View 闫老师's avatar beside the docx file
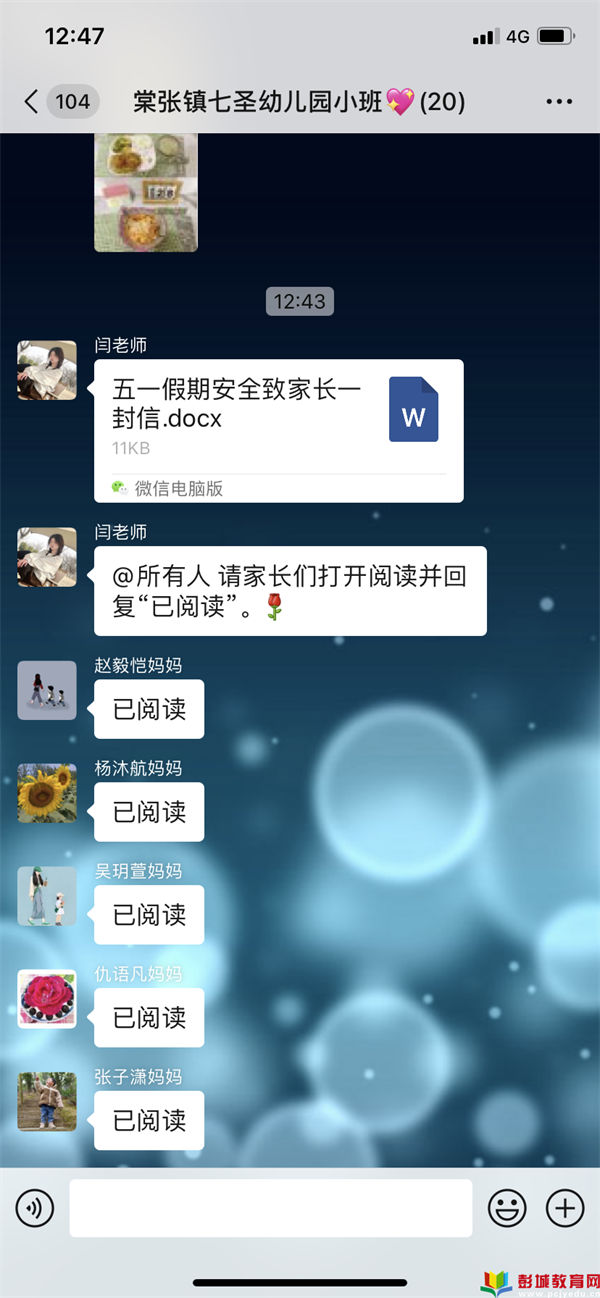 point(47,370)
